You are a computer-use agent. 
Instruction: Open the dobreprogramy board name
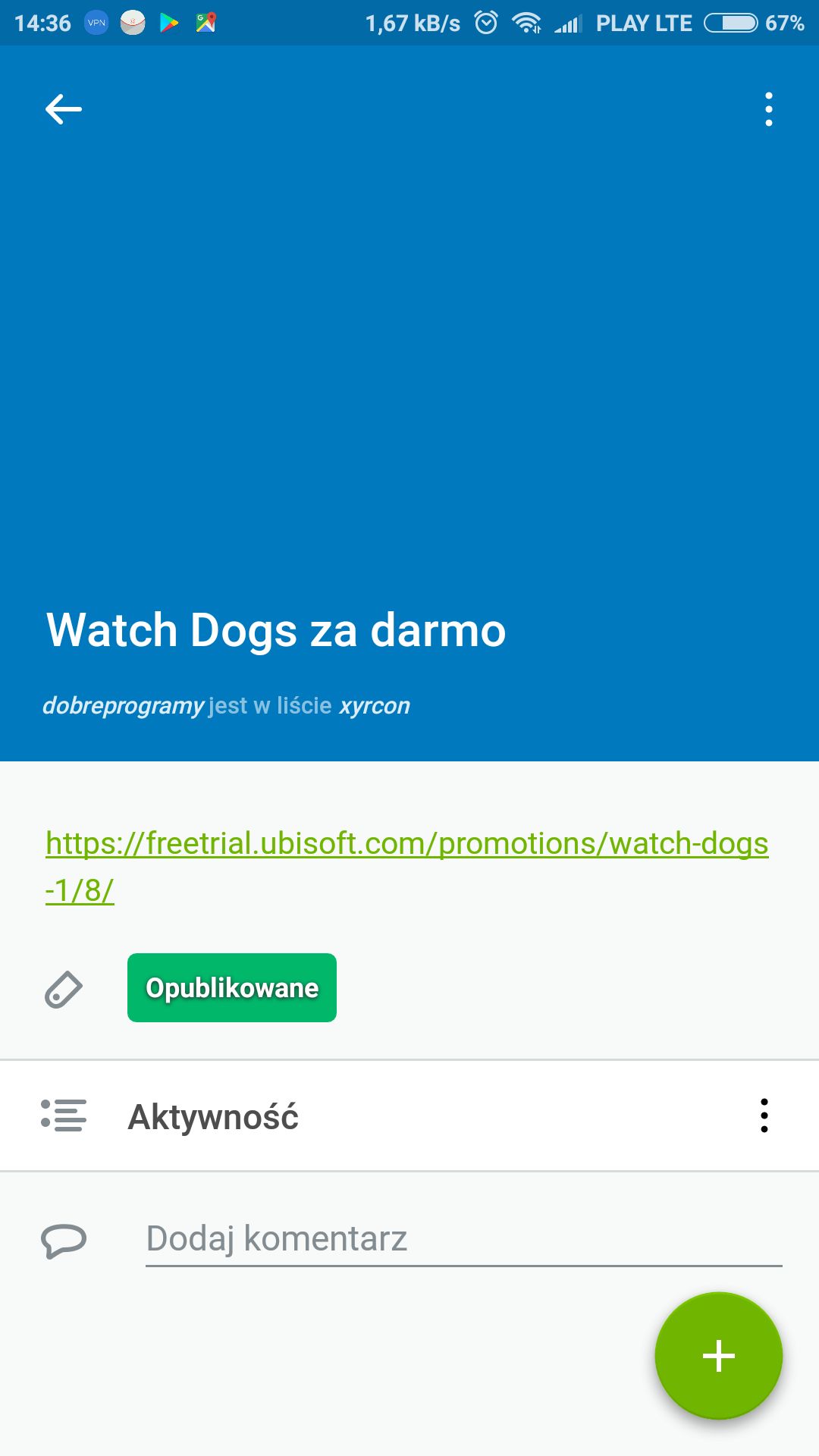(x=123, y=706)
